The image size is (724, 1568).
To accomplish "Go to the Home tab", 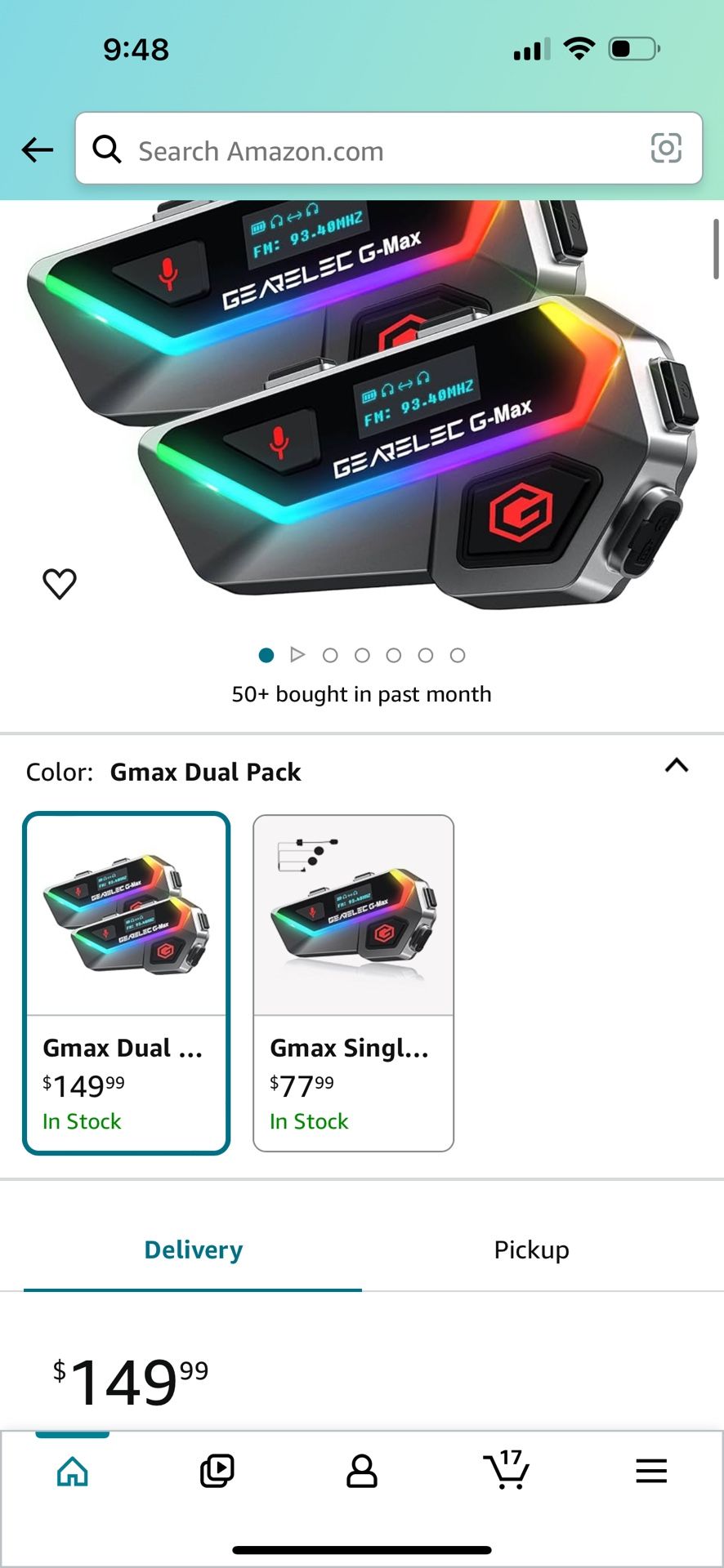I will tap(73, 1472).
